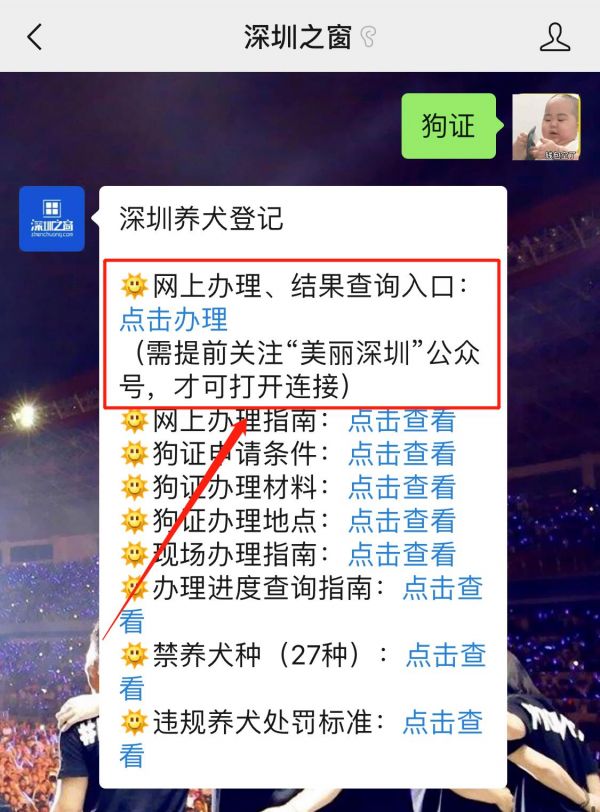This screenshot has height=812, width=600.
Task: Open 深圳之窗 account avatar
Action: (52, 218)
